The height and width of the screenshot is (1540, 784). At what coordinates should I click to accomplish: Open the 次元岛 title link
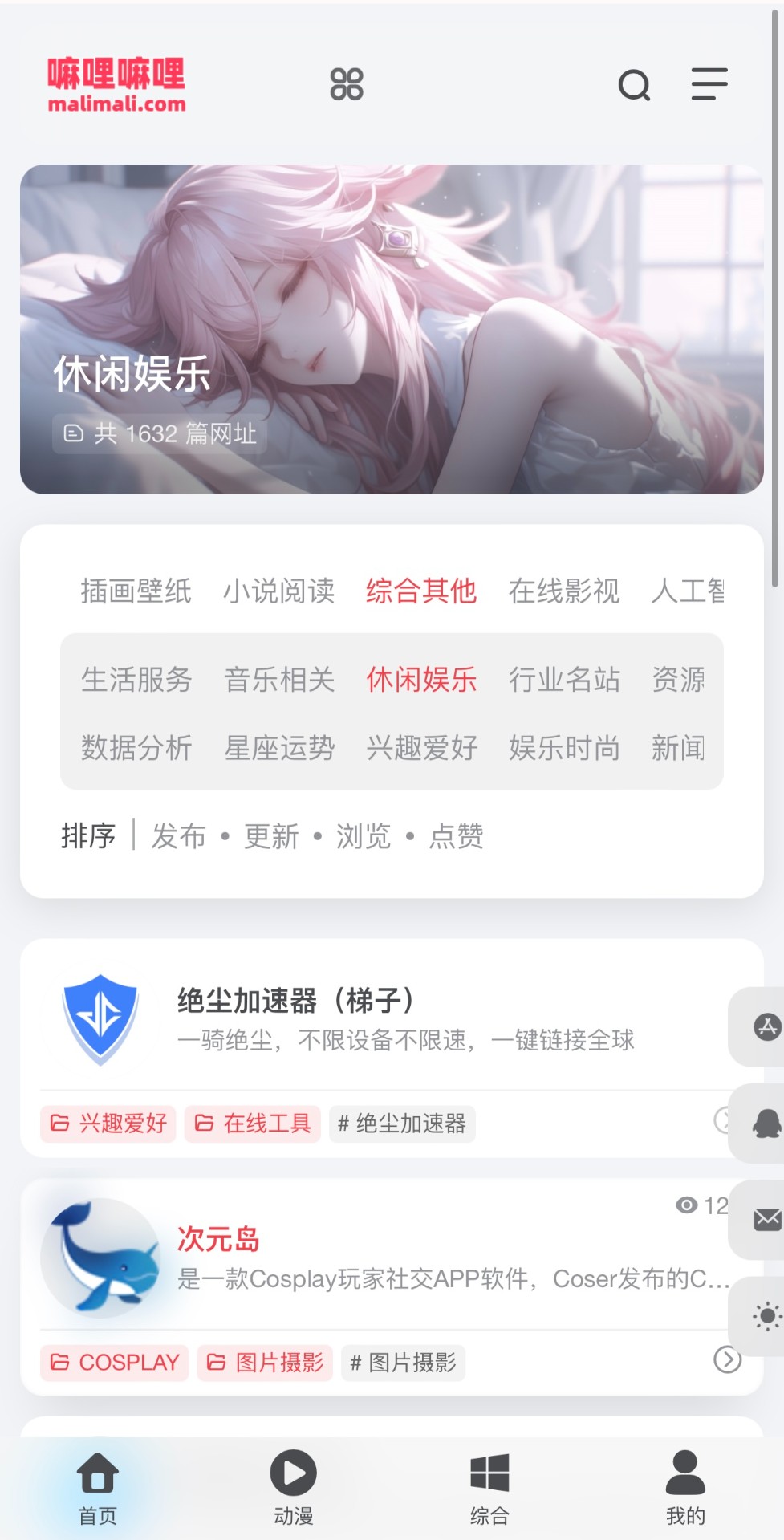click(217, 1240)
